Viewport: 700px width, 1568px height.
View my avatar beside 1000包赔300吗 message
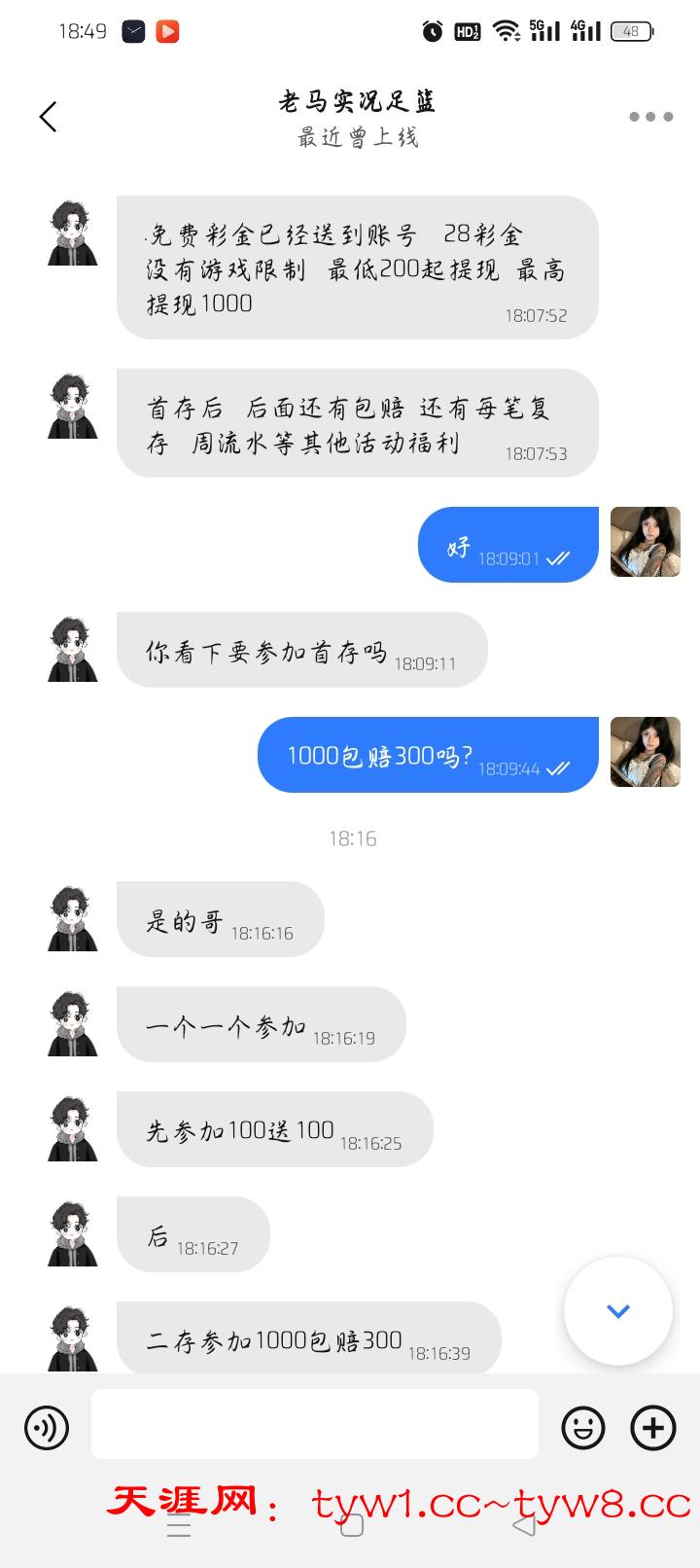[645, 752]
